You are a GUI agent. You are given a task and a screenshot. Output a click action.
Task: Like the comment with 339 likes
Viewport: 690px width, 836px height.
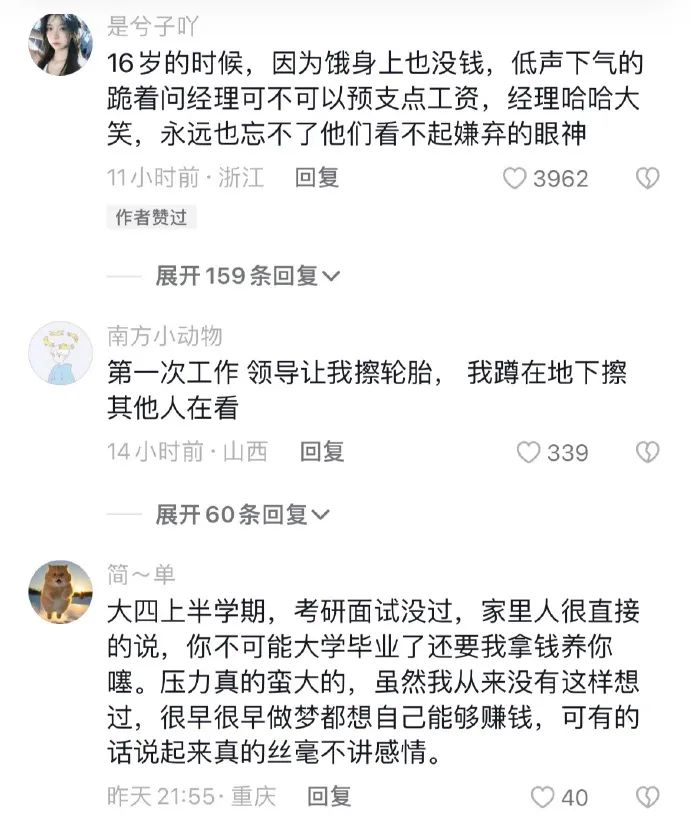tap(528, 453)
